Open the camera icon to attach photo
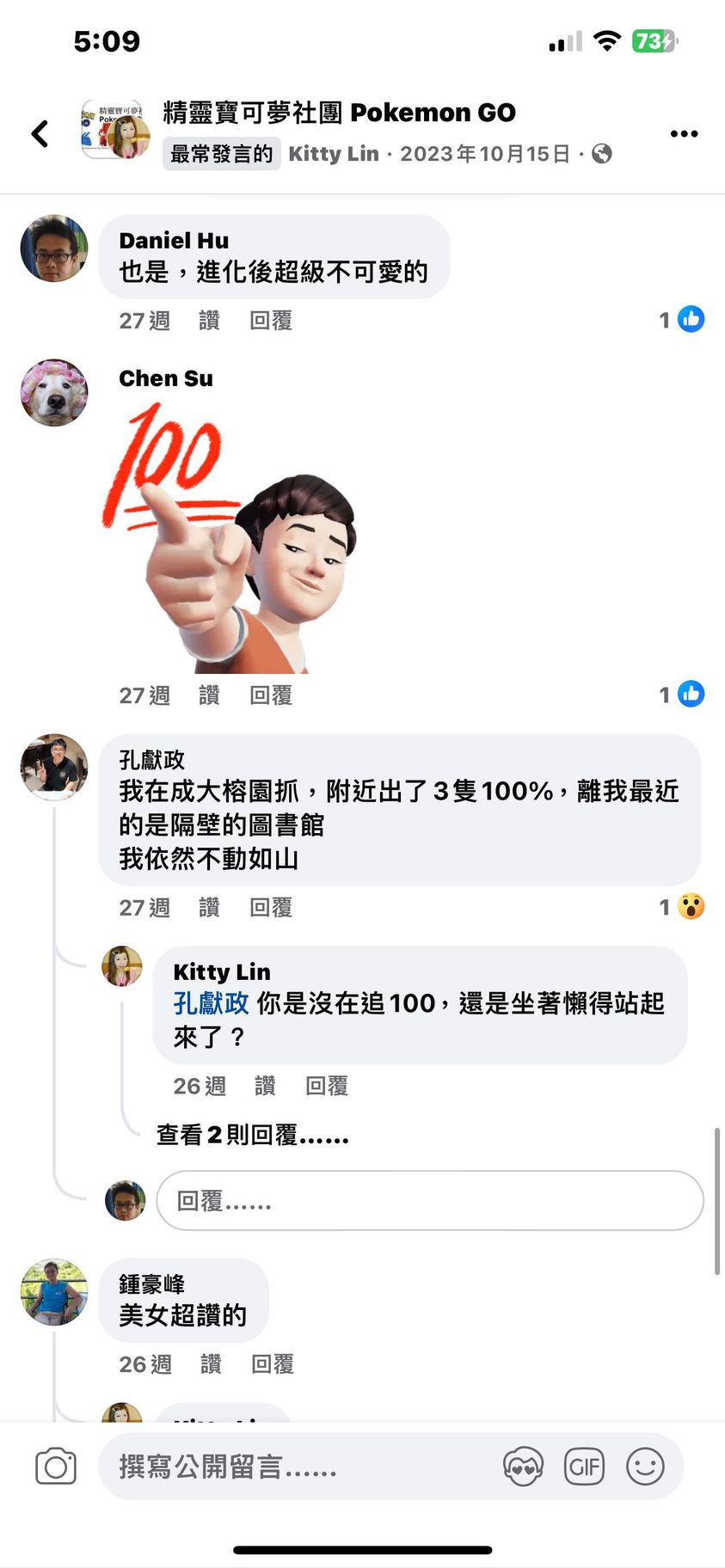This screenshot has width=725, height=1568. 56,1467
